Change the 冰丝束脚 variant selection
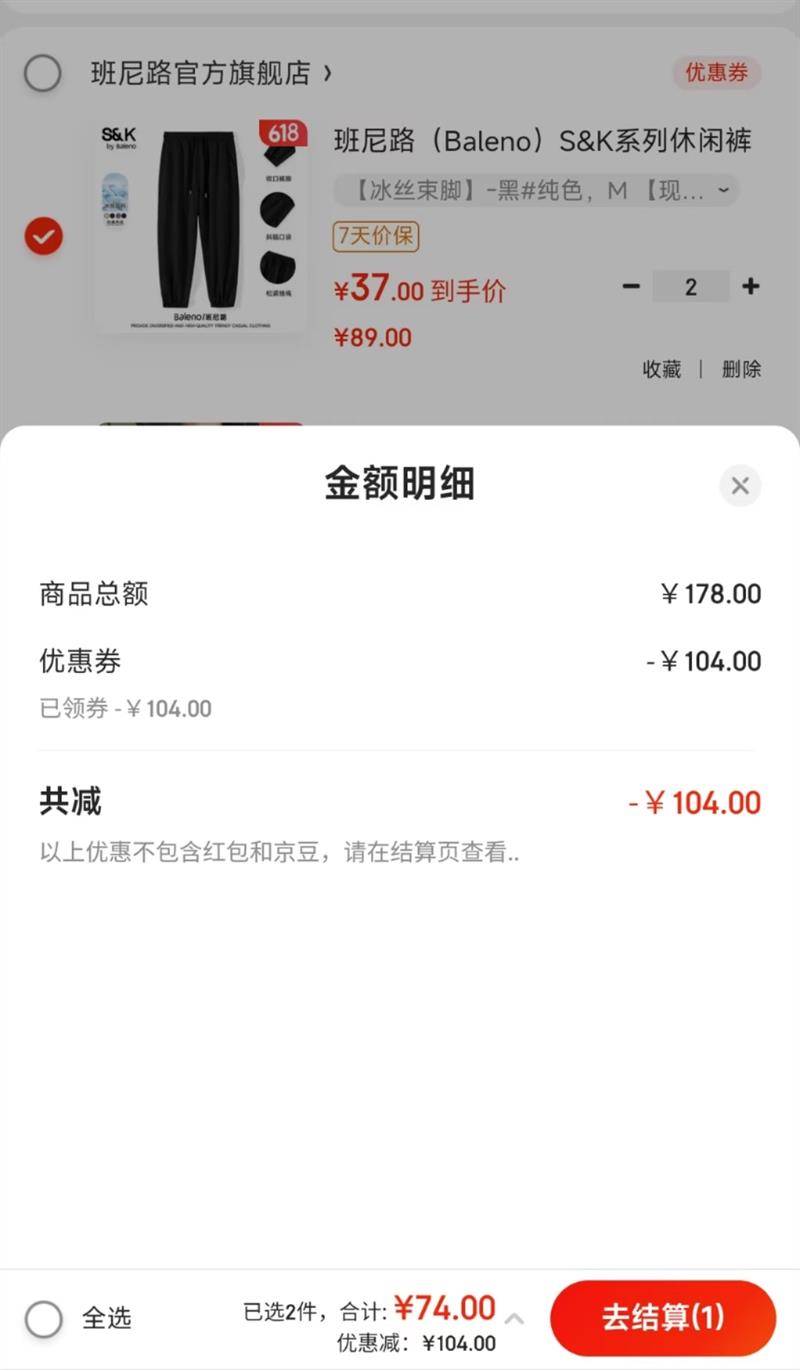800x1370 pixels. [536, 190]
